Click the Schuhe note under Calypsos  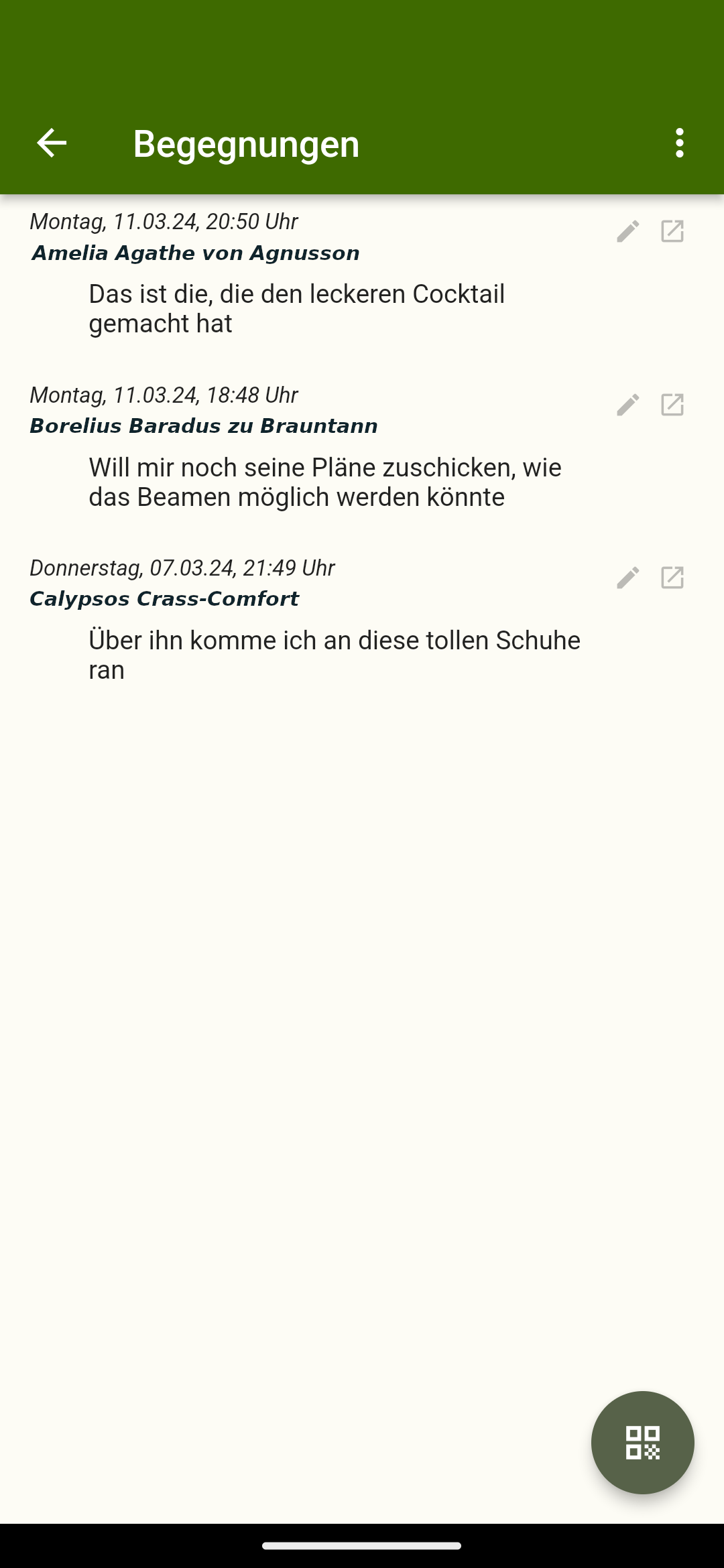coord(335,655)
